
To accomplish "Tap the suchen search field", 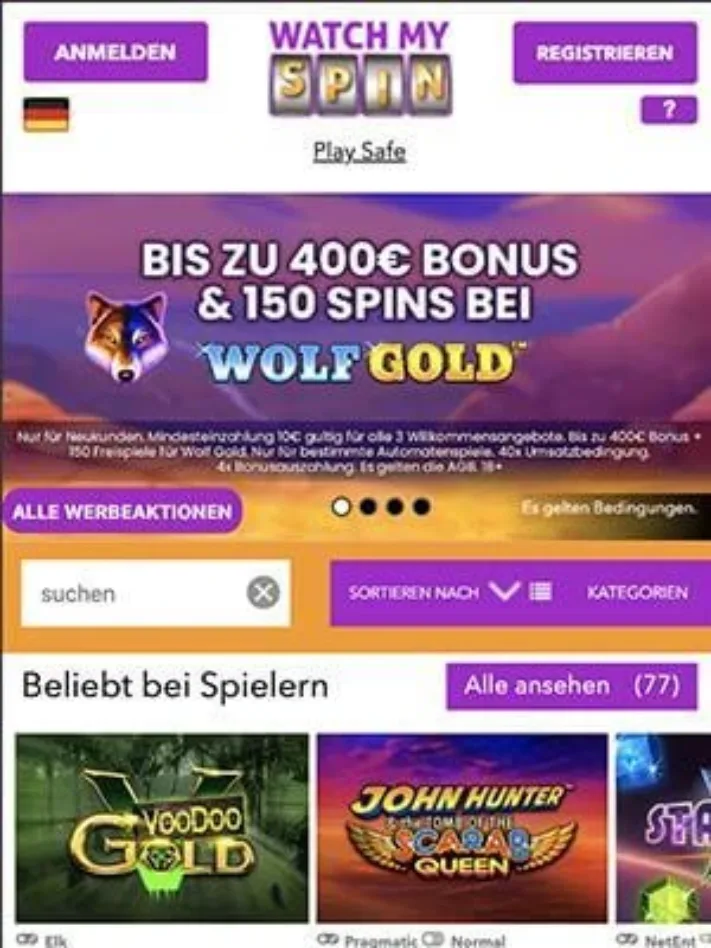I will [130, 594].
